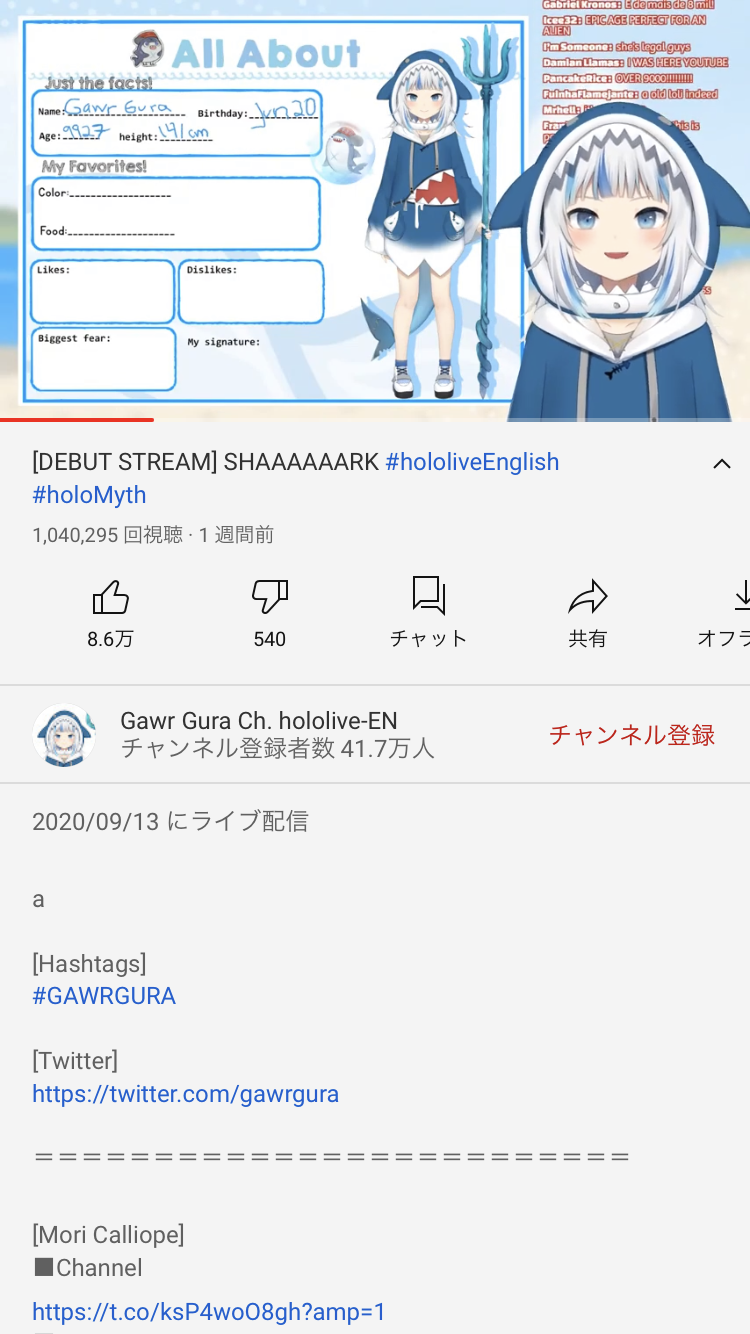Open the #hololiveEnglish hashtag
The height and width of the screenshot is (1334, 750).
pos(472,461)
